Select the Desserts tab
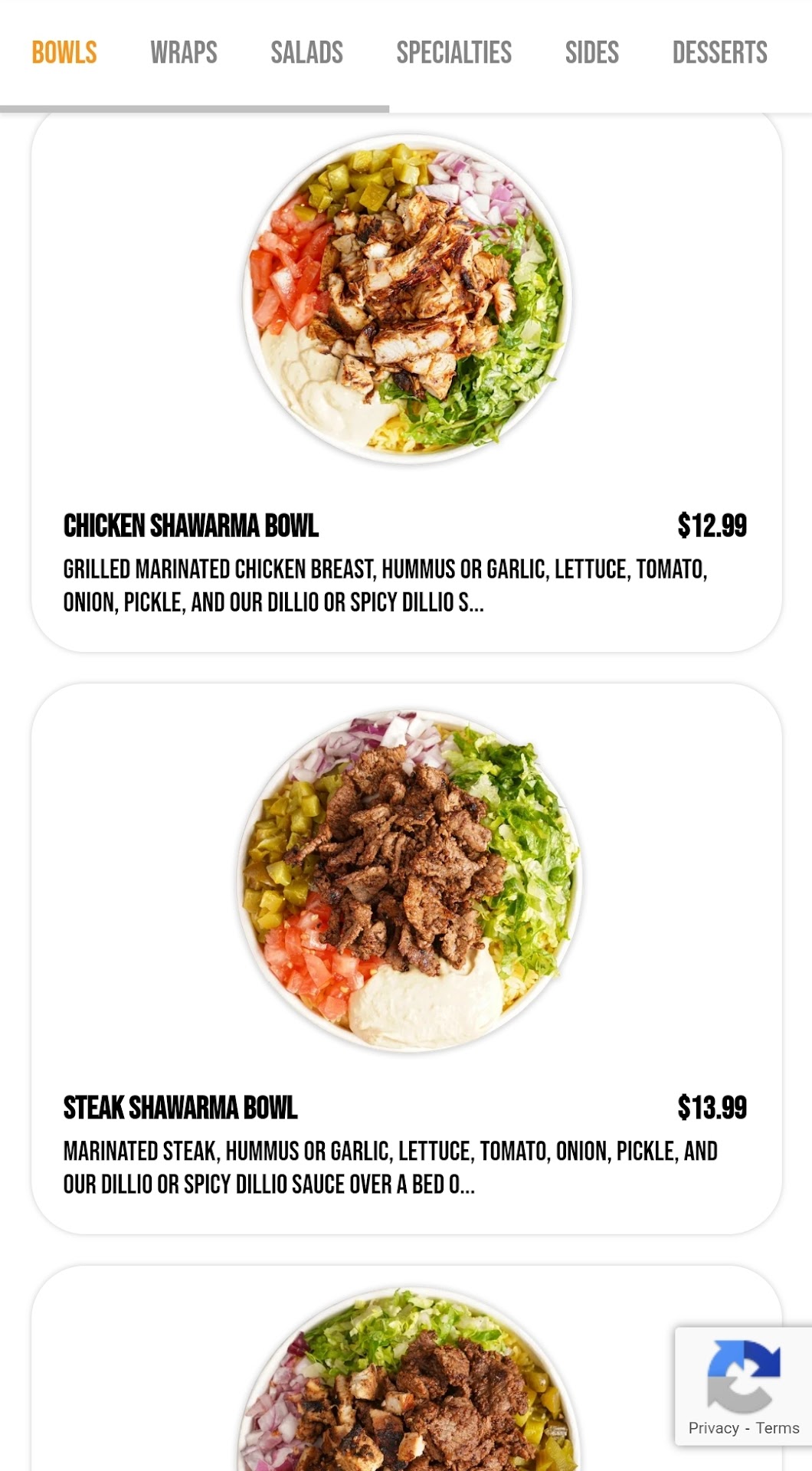This screenshot has height=1471, width=812. point(719,53)
